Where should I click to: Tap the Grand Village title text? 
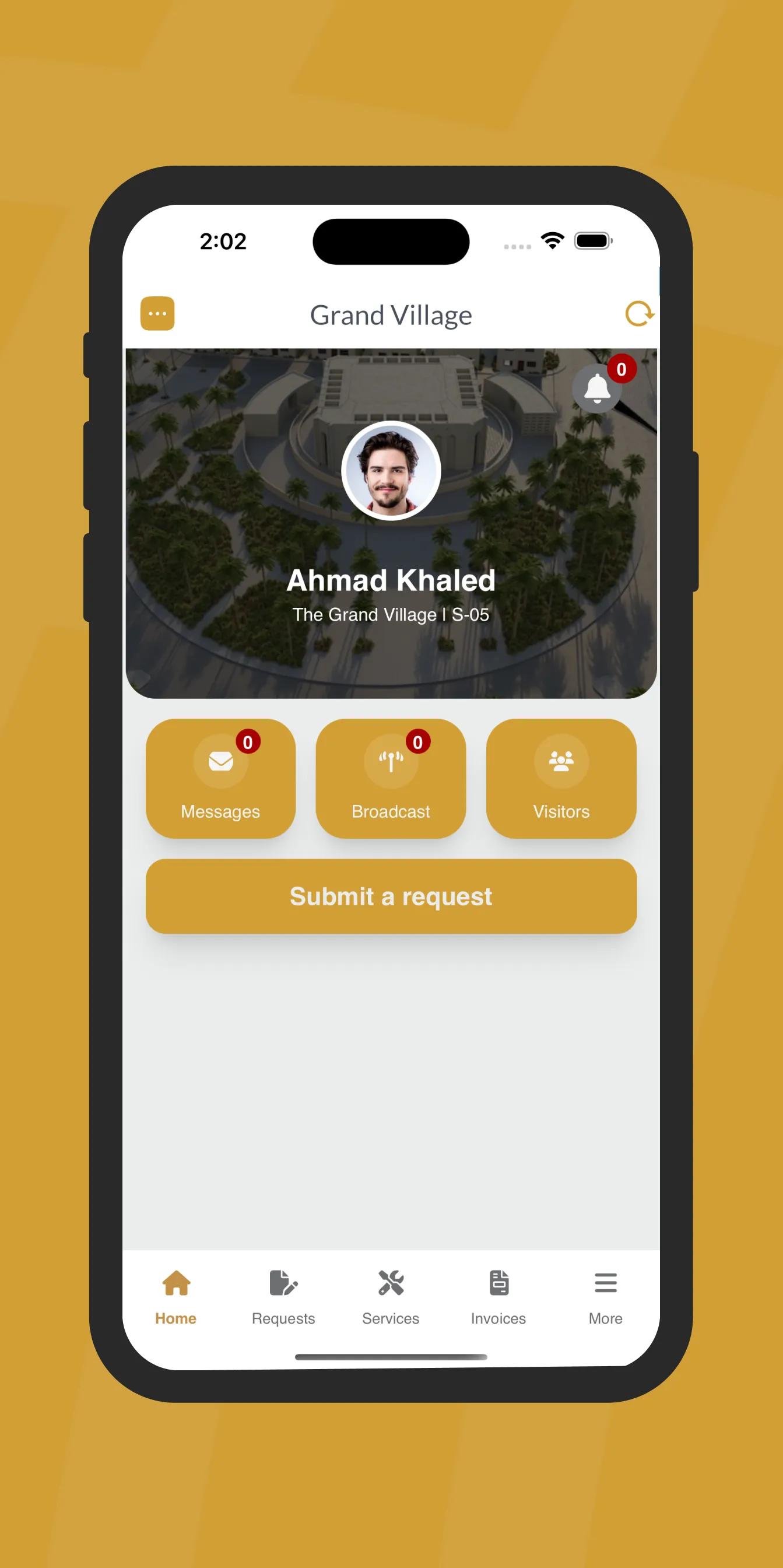pos(391,316)
